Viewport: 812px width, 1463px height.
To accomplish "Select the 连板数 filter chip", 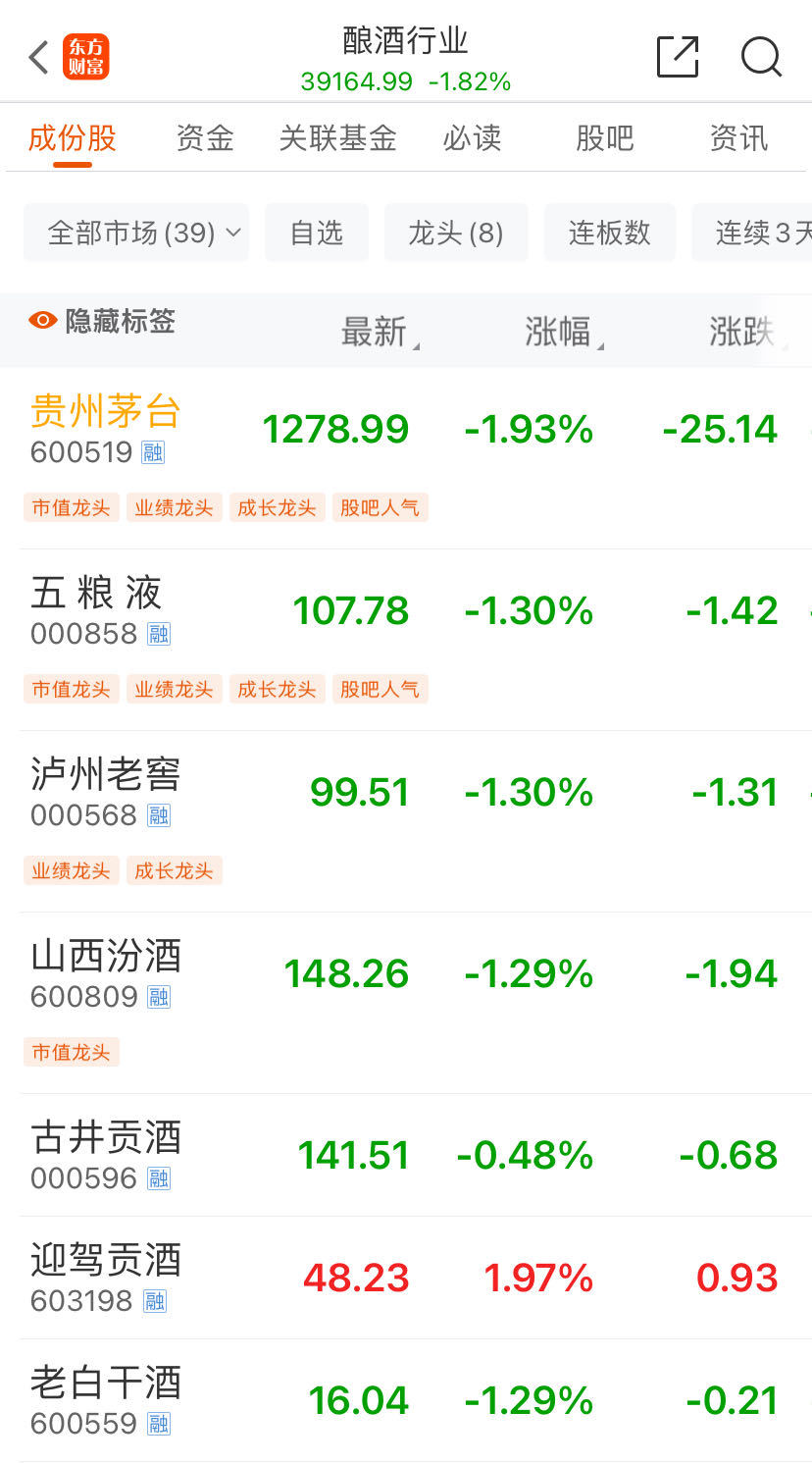I will (610, 233).
